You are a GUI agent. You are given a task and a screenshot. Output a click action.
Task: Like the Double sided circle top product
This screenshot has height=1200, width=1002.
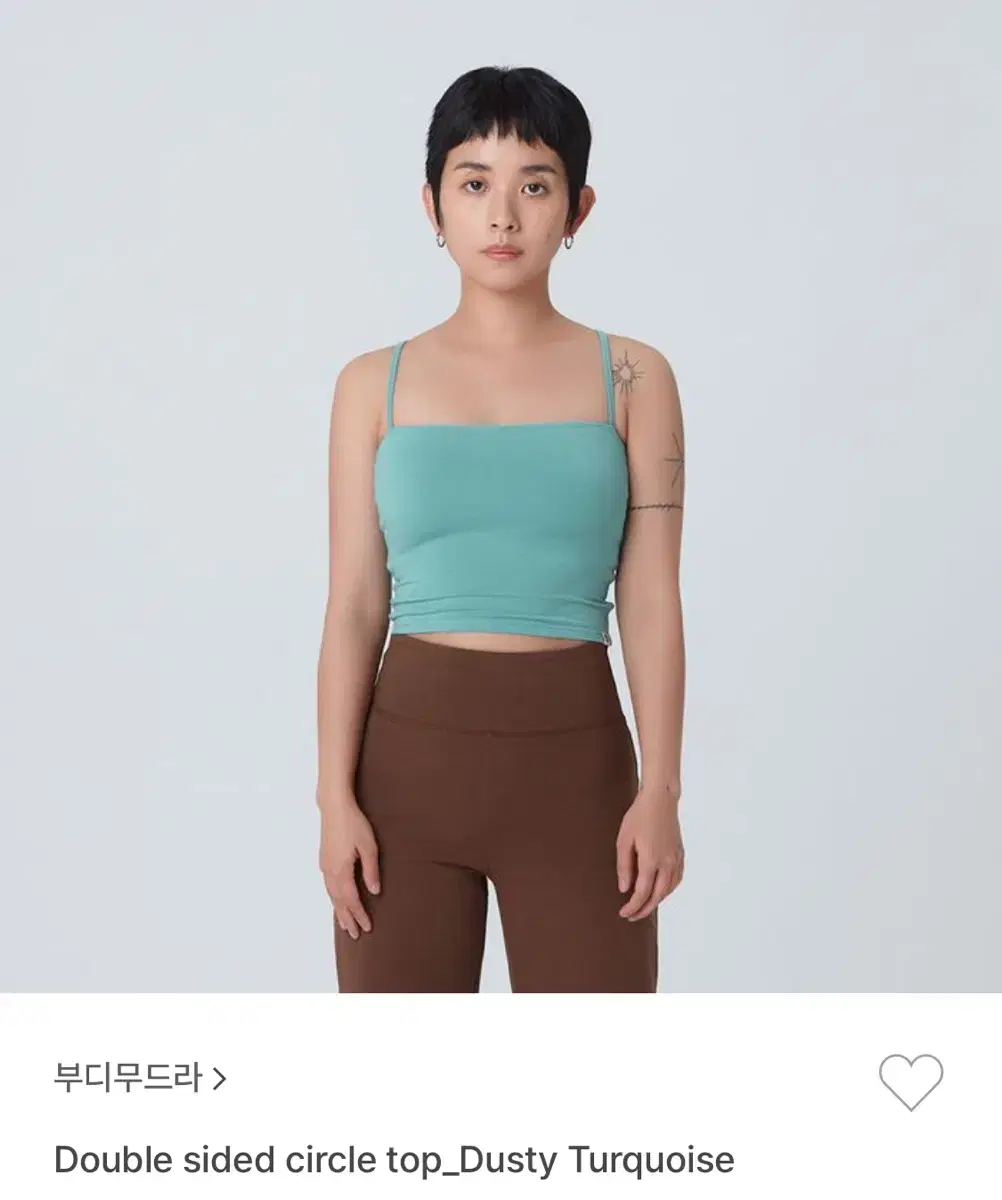pos(911,1082)
